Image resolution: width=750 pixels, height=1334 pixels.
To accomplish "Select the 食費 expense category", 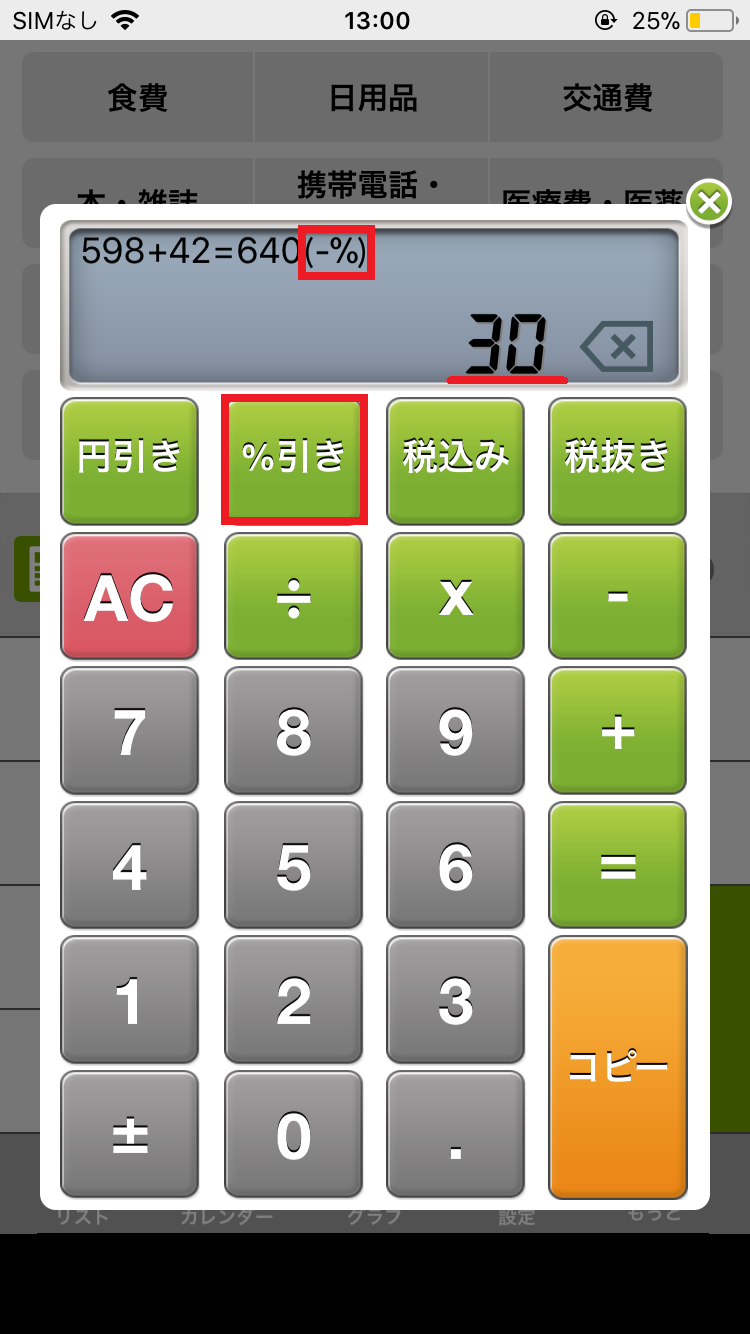I will click(136, 97).
